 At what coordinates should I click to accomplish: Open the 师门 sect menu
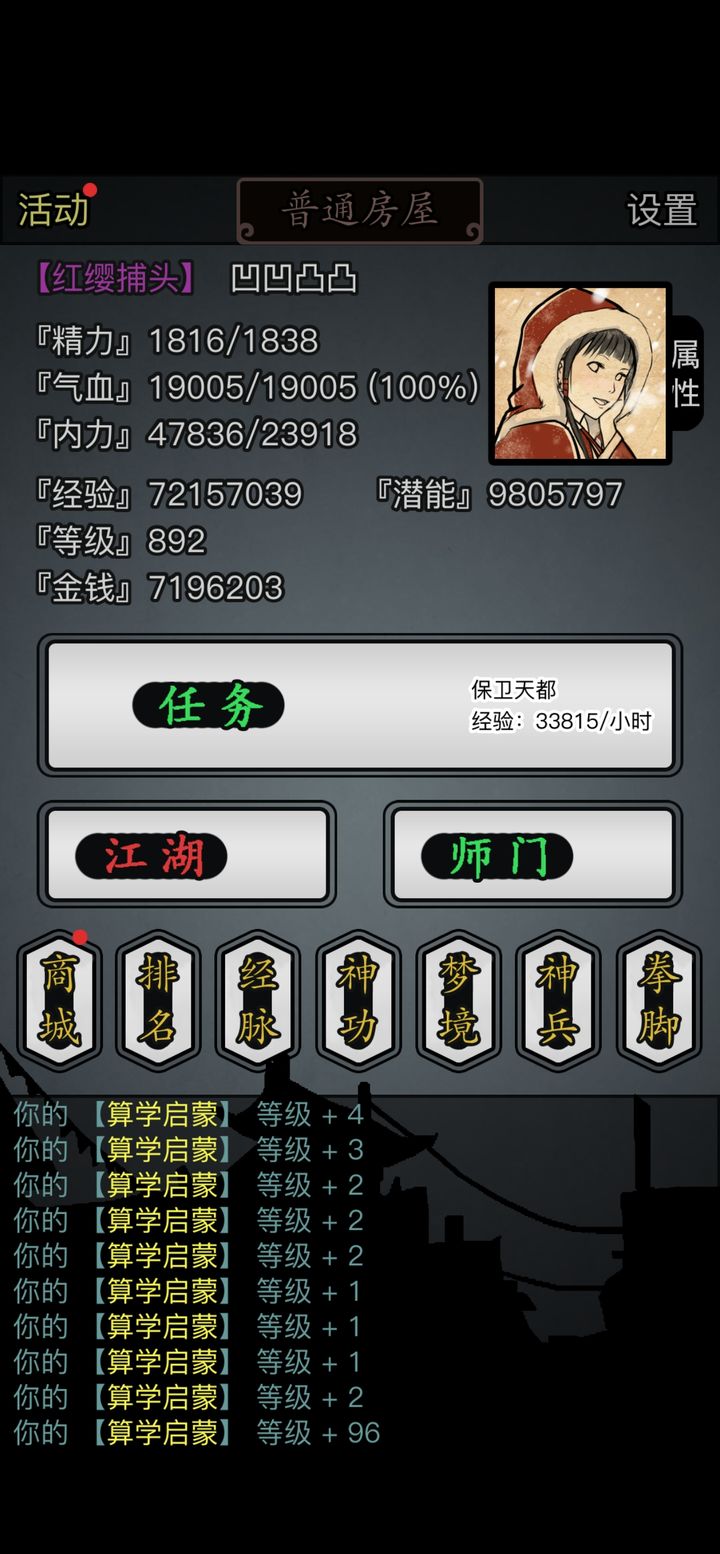[533, 855]
